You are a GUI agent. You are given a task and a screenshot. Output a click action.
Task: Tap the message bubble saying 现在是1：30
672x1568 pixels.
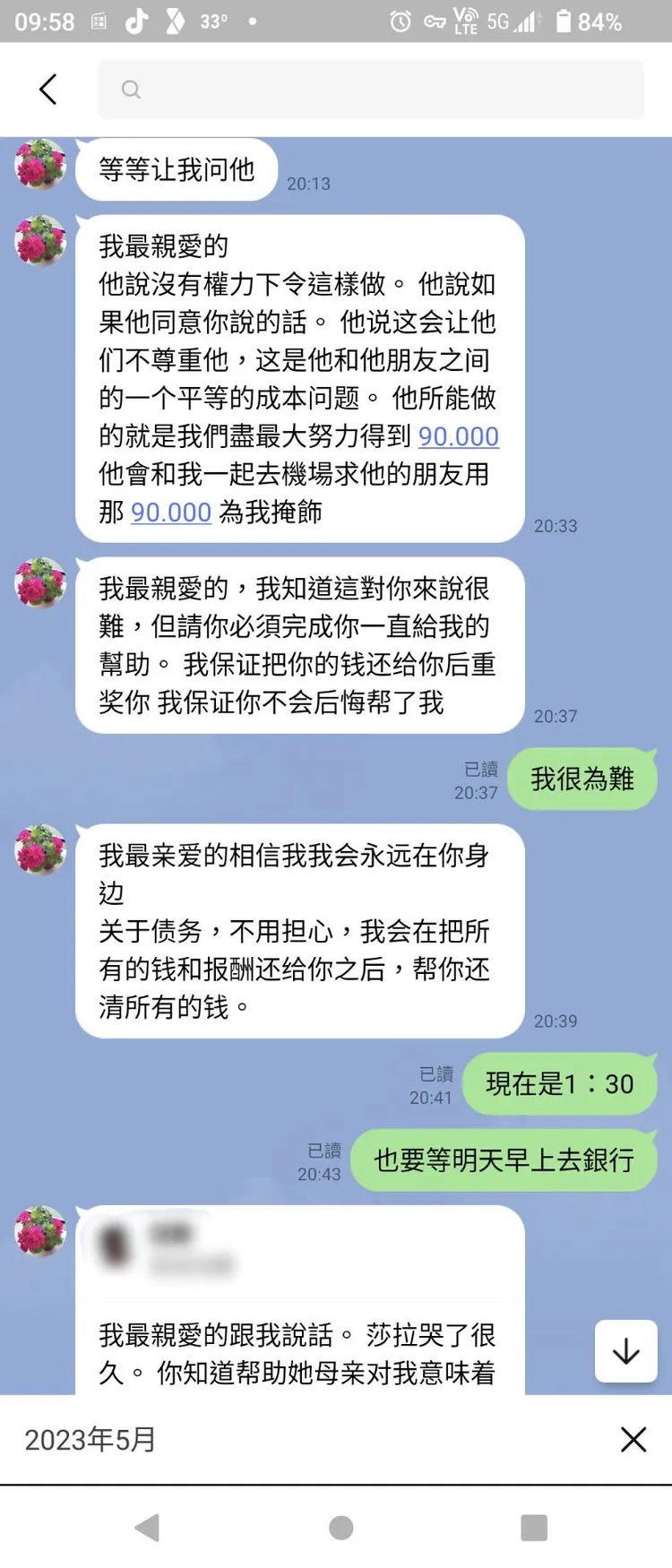[x=558, y=1083]
